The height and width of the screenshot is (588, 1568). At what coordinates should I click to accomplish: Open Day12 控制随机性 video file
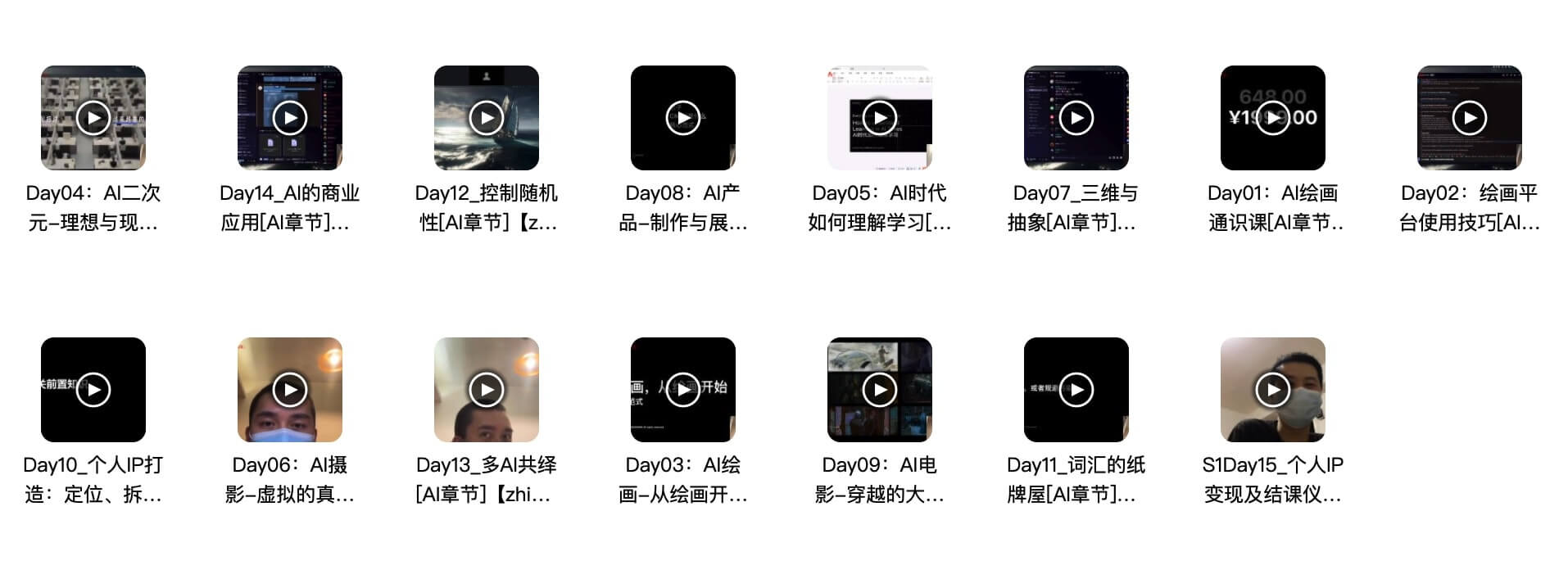tap(487, 118)
